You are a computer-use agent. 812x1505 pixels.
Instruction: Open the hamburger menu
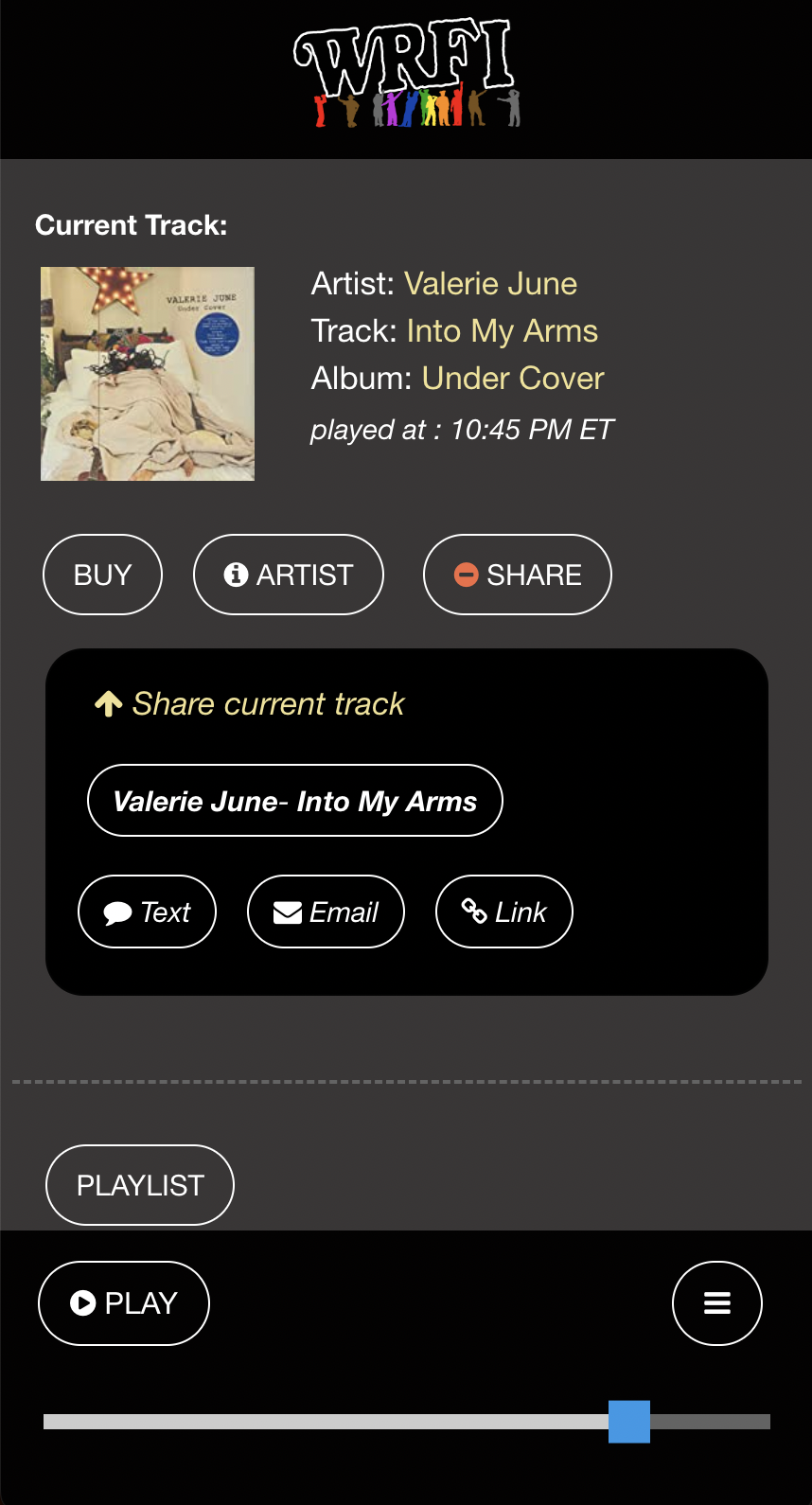[716, 1303]
